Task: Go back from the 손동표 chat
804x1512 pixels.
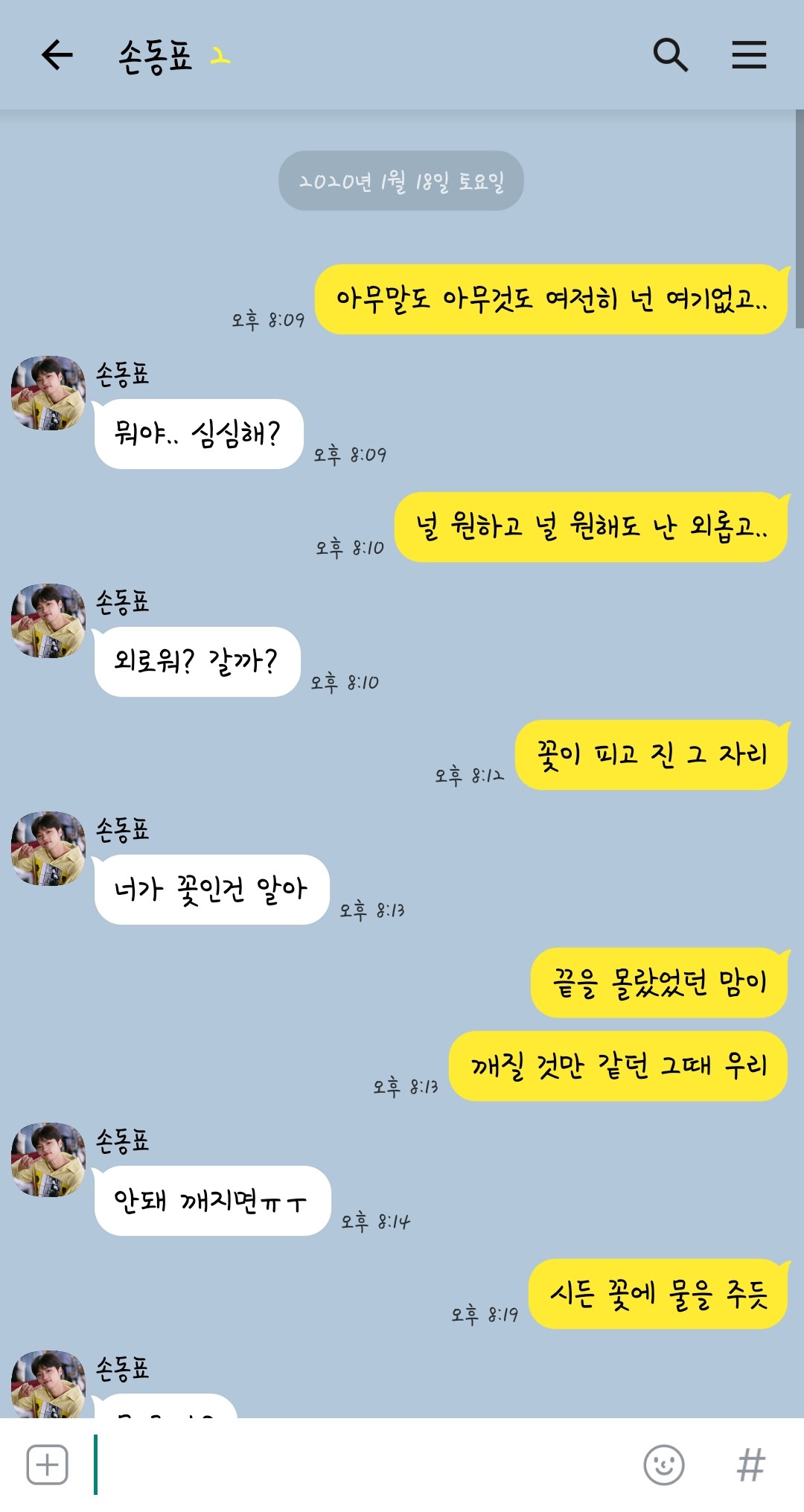Action: pyautogui.click(x=57, y=55)
